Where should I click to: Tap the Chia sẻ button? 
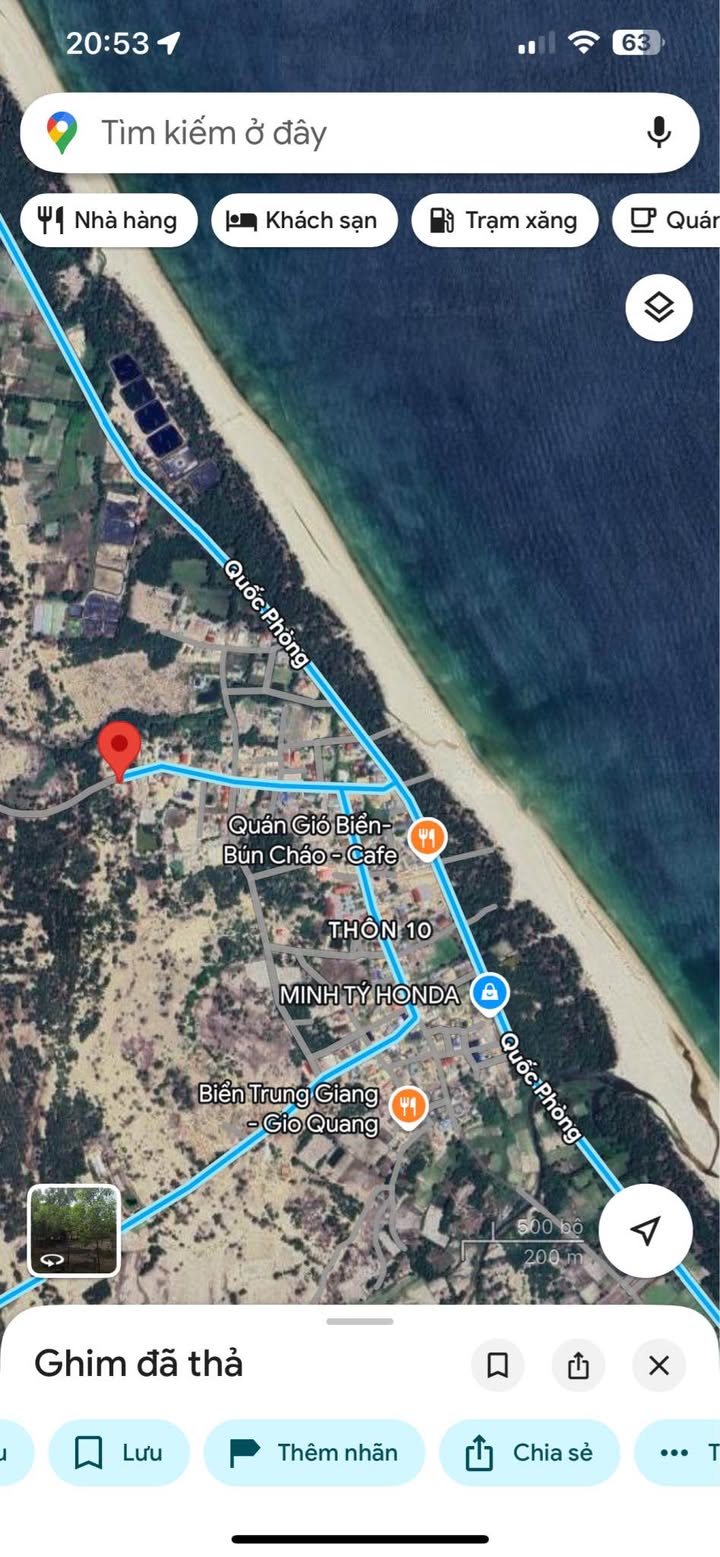click(530, 1452)
